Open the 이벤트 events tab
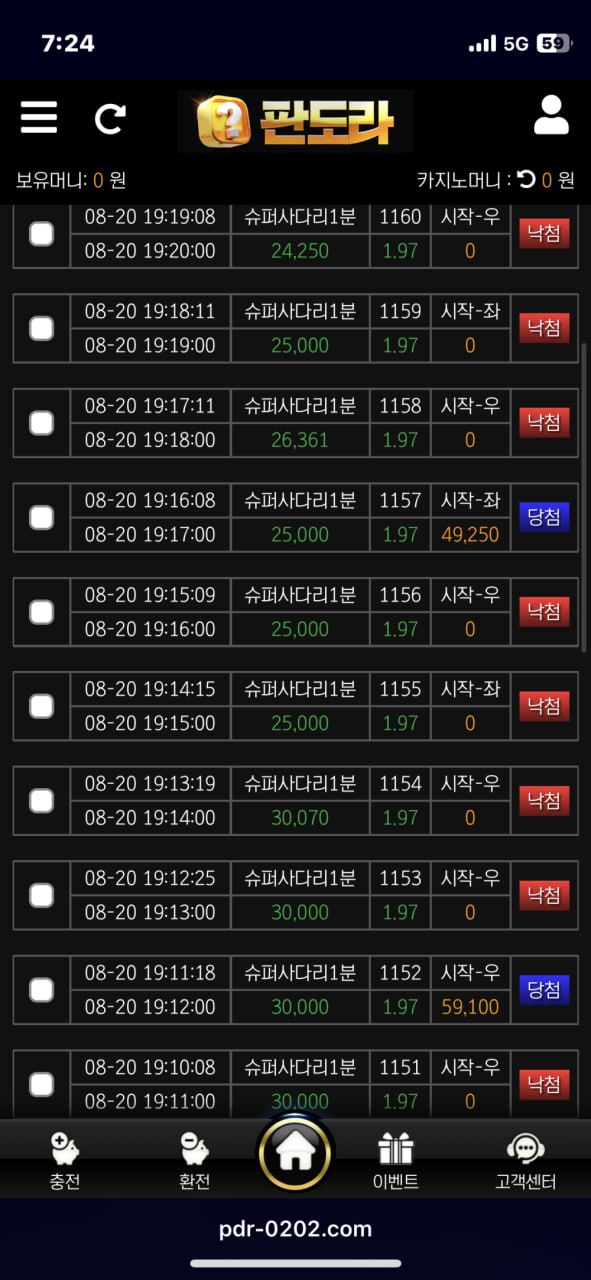 395,1161
